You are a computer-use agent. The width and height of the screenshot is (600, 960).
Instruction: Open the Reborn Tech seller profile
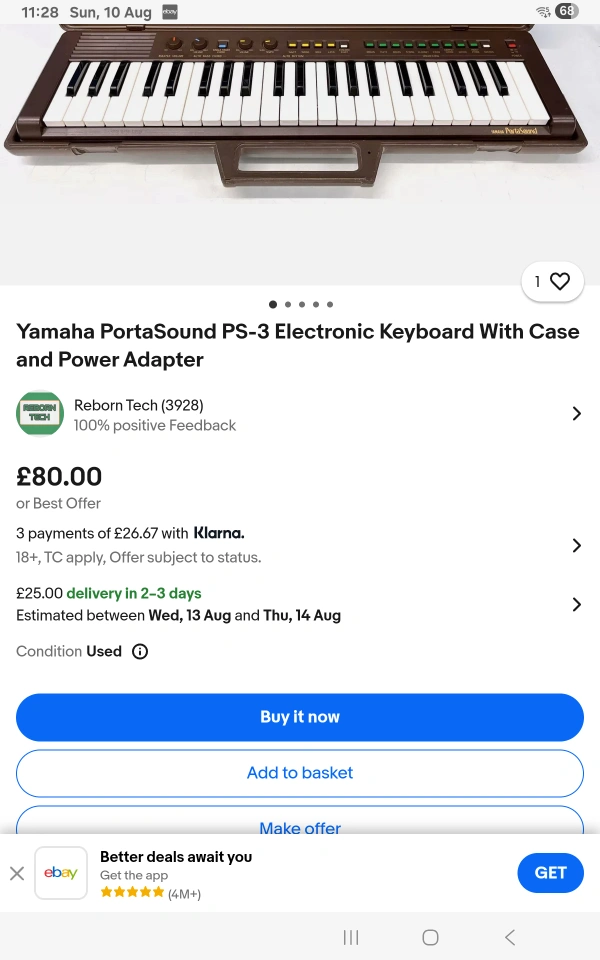click(x=300, y=414)
